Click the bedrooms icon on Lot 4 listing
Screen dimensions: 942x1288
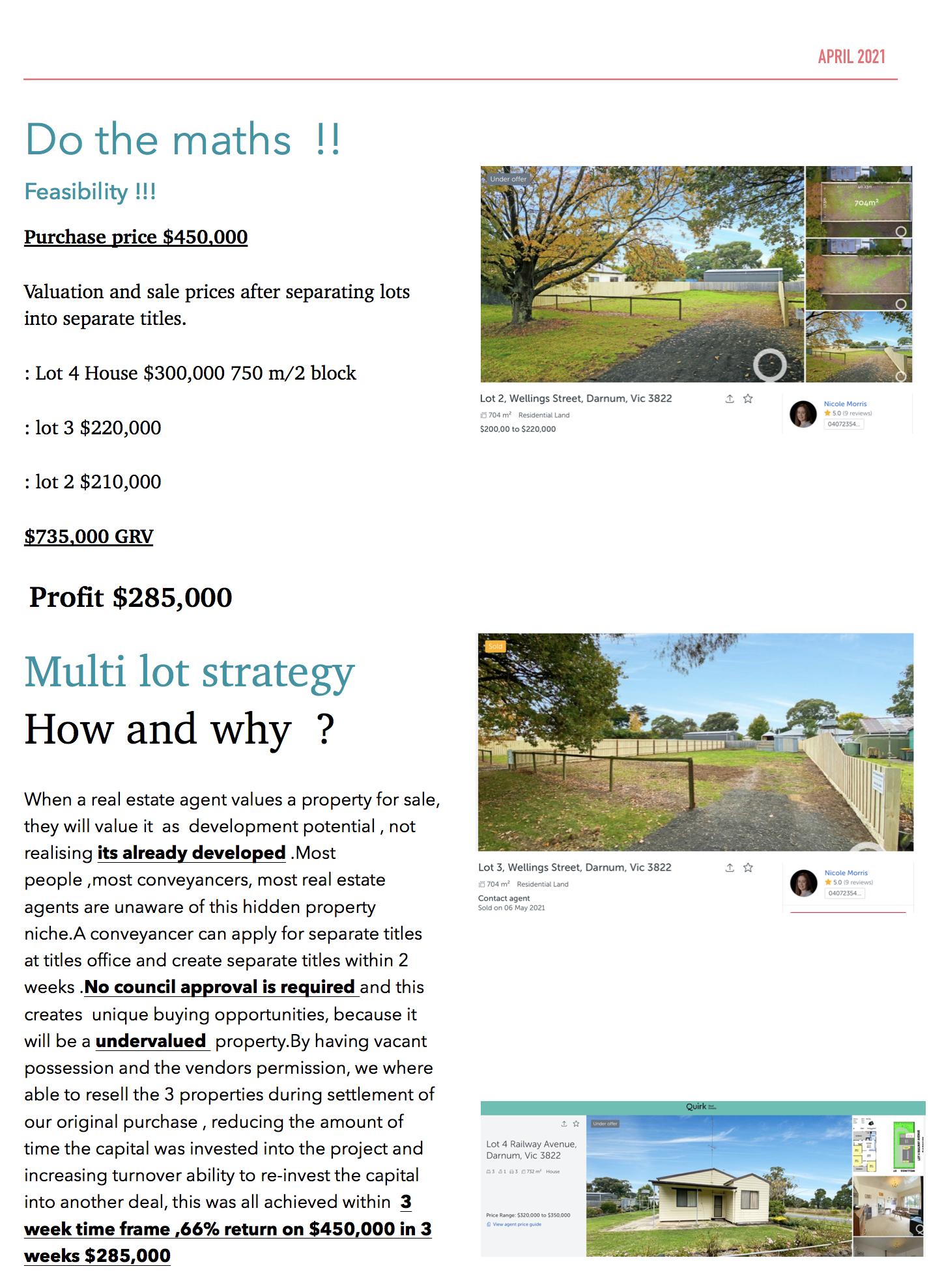(488, 1171)
